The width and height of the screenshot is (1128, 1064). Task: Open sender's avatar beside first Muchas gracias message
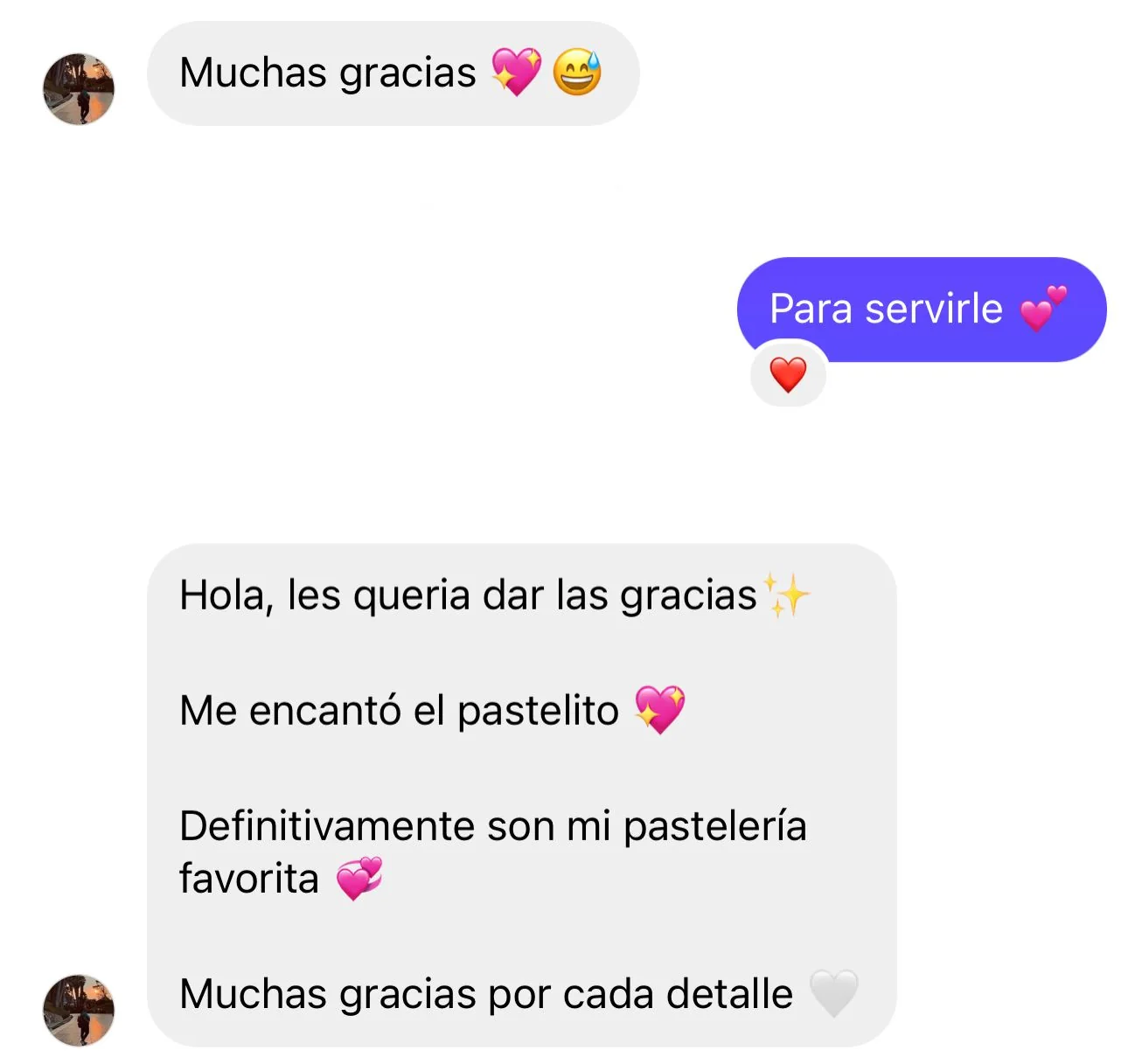point(79,88)
